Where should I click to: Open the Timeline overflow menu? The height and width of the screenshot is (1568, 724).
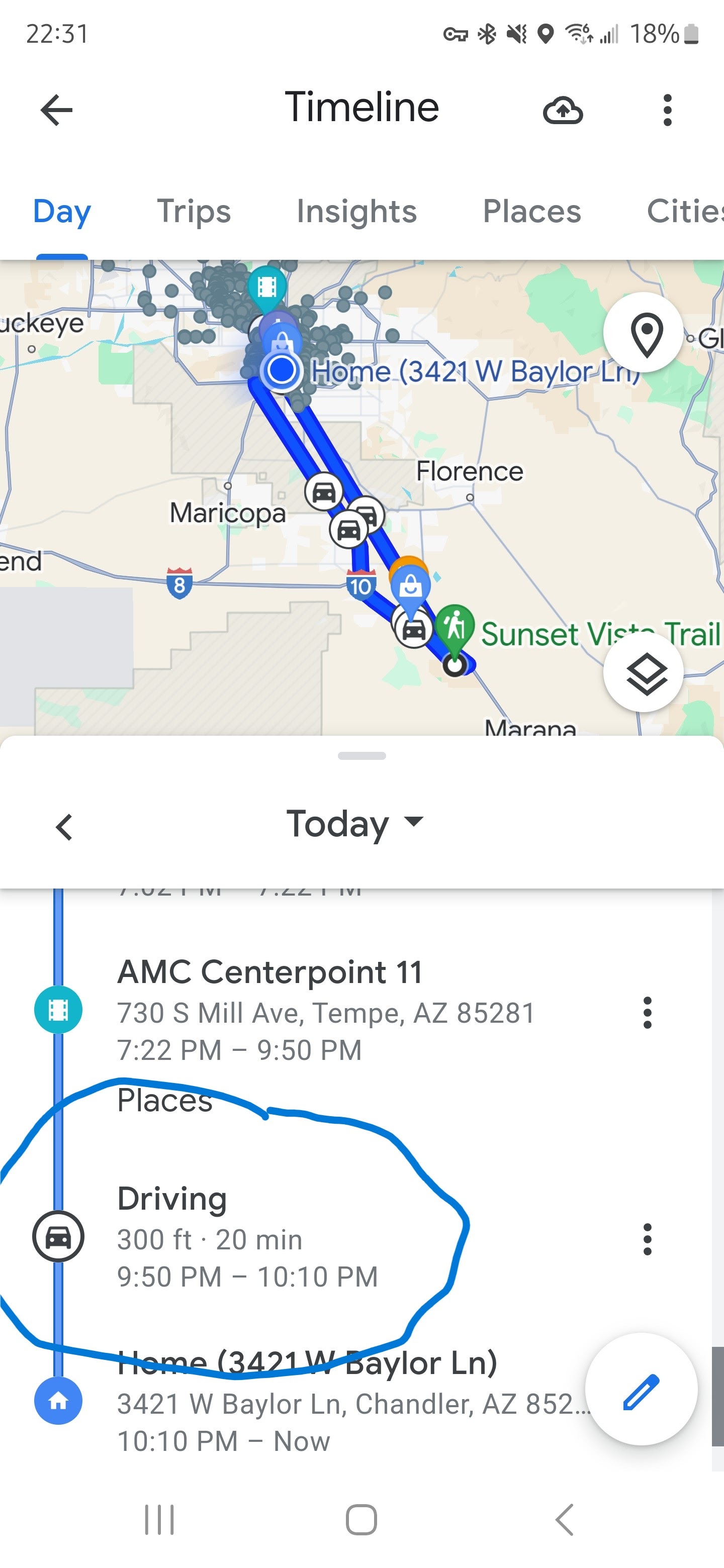667,110
